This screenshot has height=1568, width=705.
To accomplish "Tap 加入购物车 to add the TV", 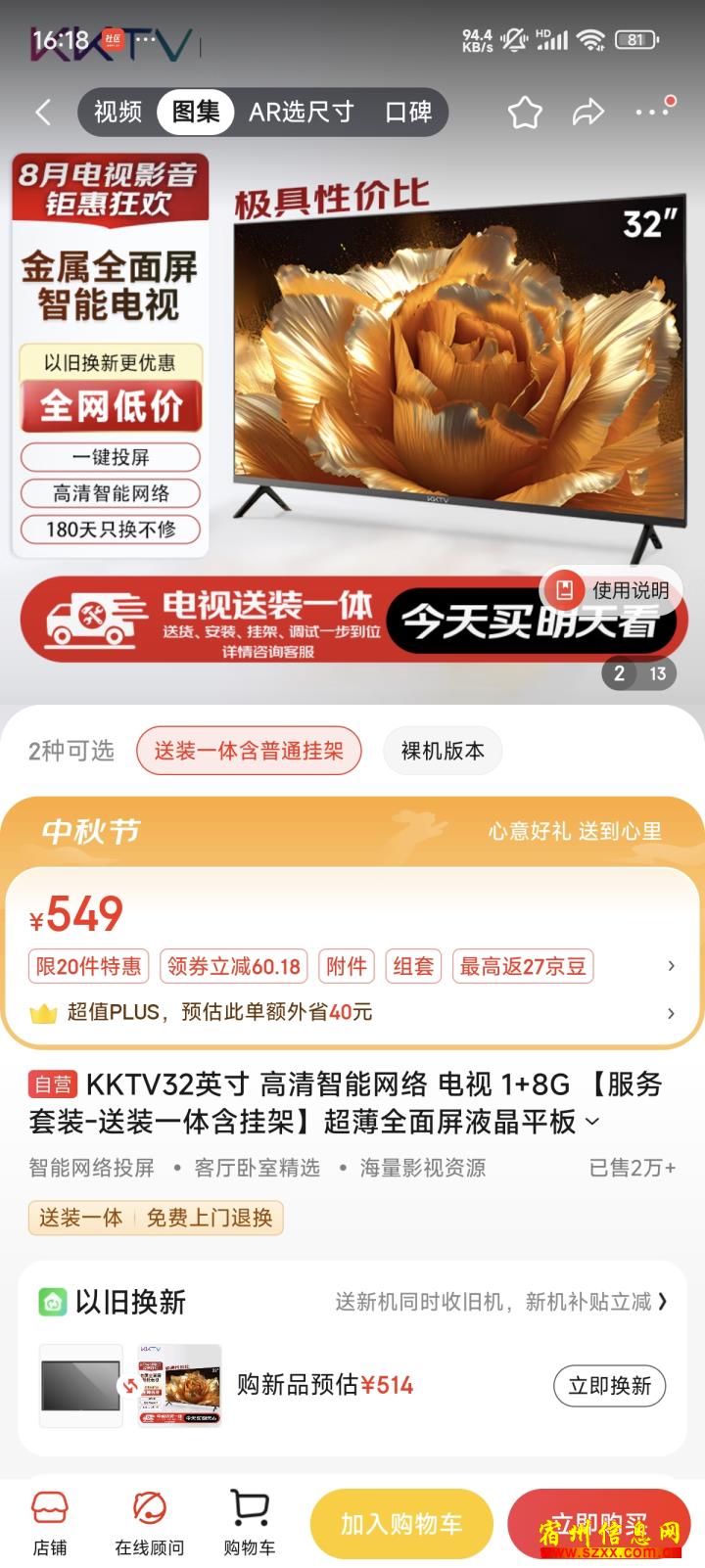I will pos(401,1524).
